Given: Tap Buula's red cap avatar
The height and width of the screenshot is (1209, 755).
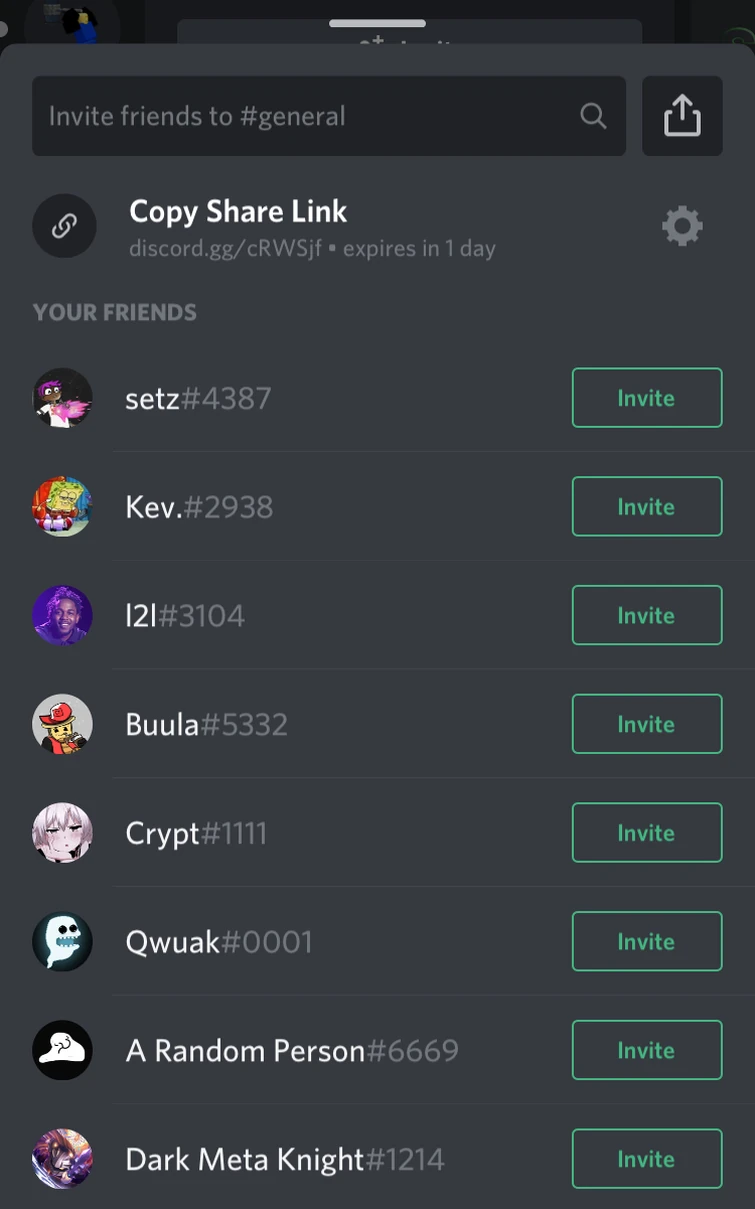Looking at the screenshot, I should point(62,723).
